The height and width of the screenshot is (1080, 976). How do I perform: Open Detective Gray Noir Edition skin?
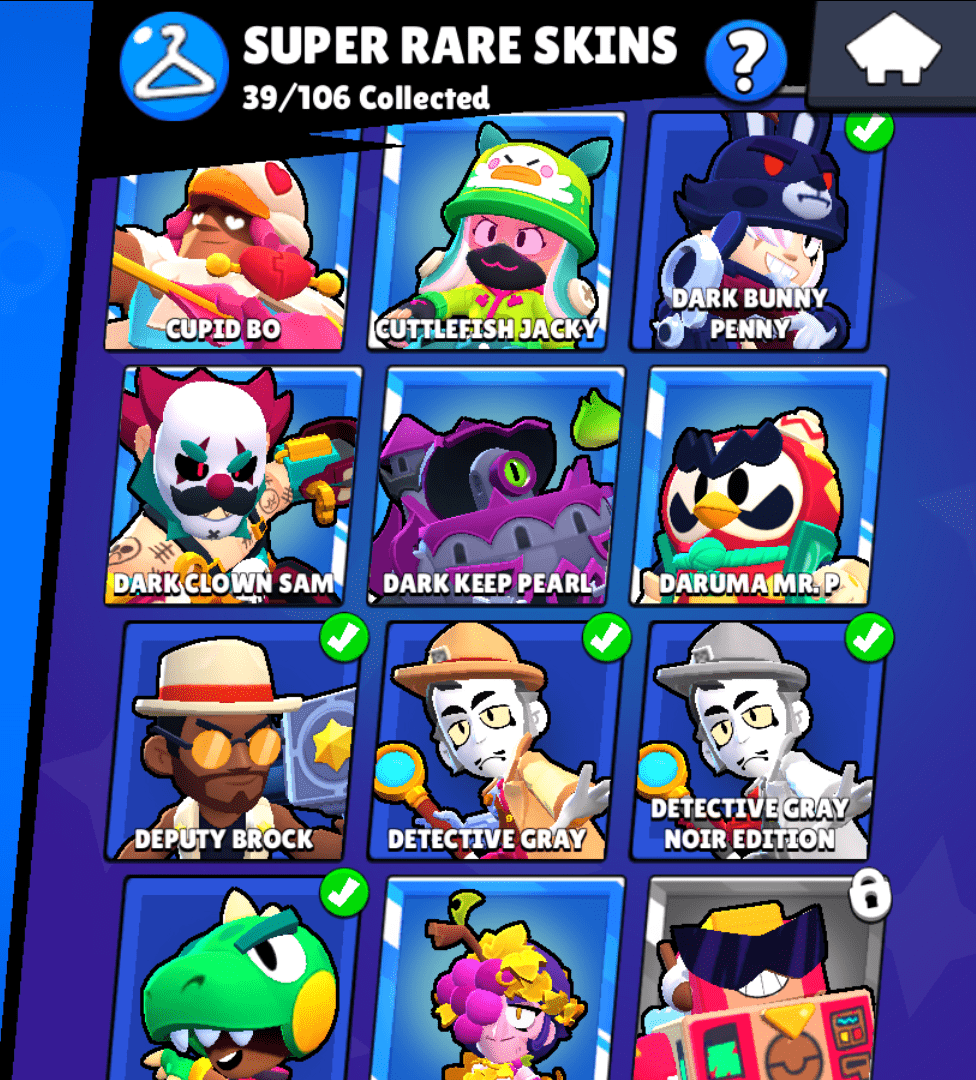760,740
